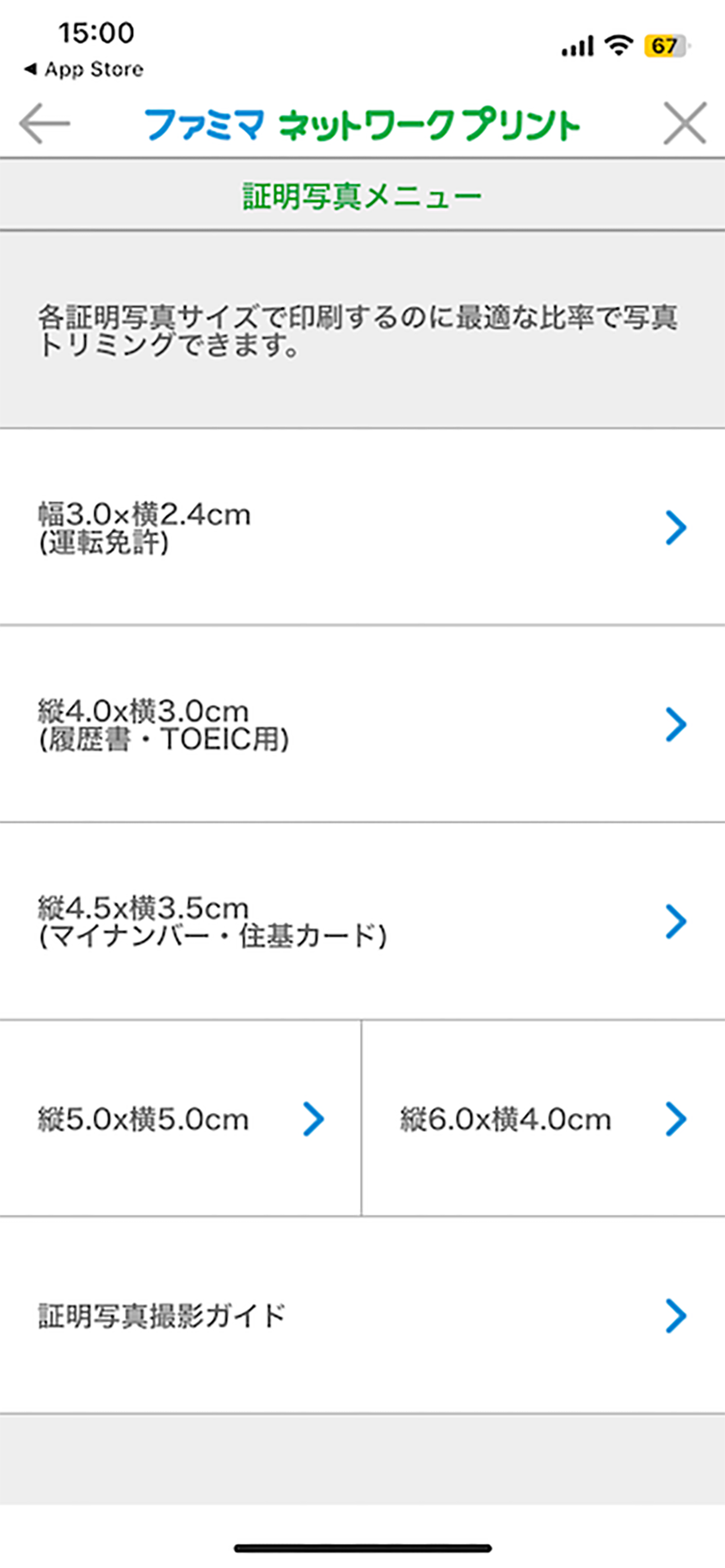Open 証明写真撮影ガイド
This screenshot has width=725, height=1568.
click(362, 1315)
